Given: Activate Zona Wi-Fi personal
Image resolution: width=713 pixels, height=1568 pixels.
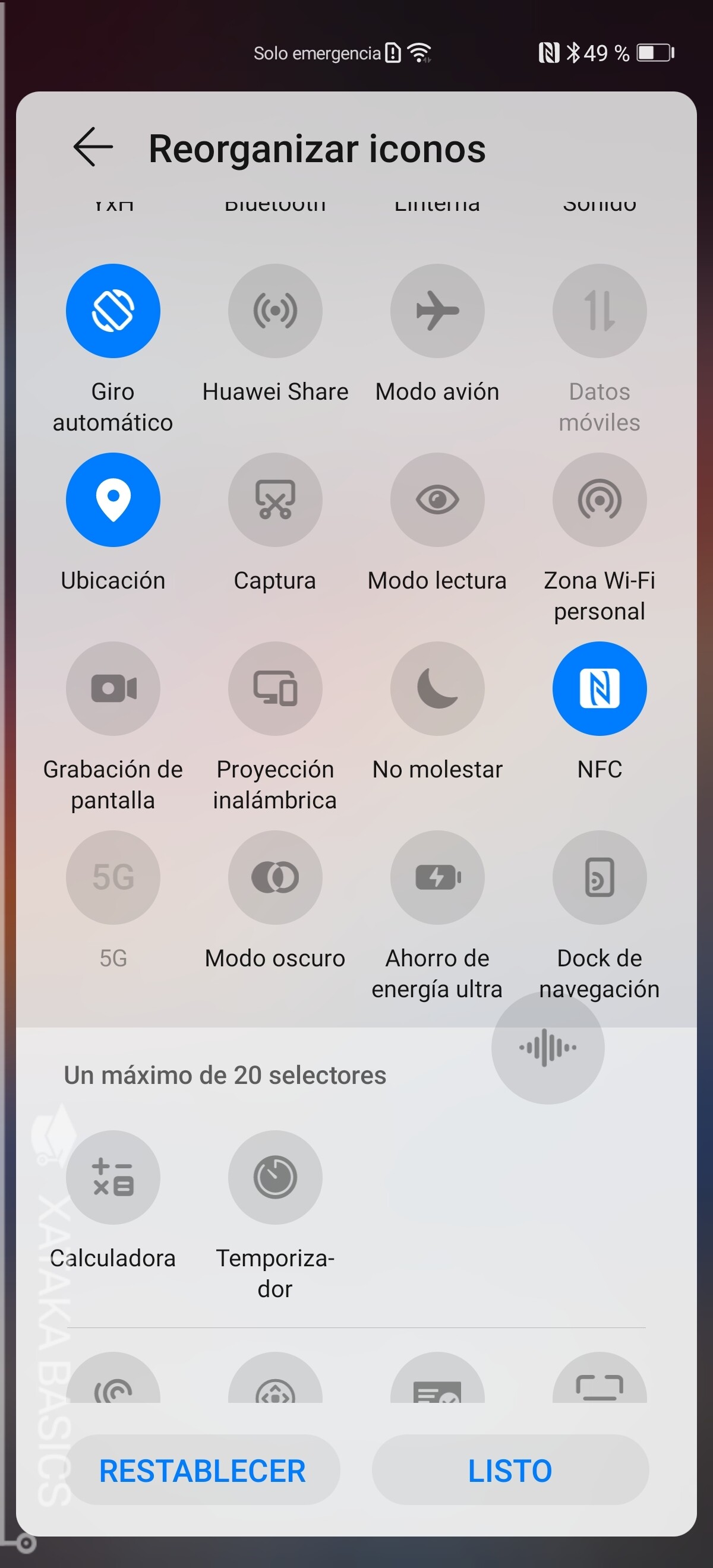Looking at the screenshot, I should coord(599,499).
